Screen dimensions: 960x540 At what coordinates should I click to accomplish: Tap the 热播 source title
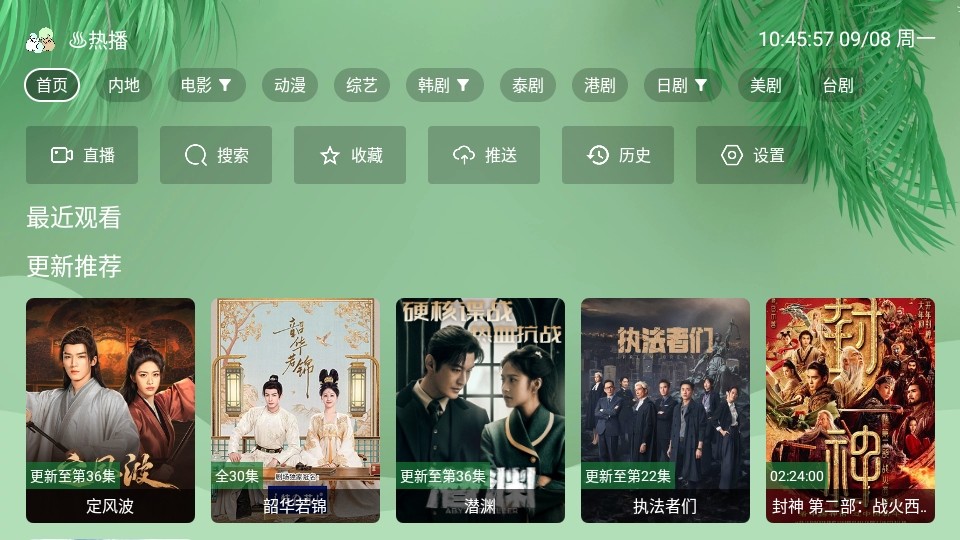(x=100, y=40)
